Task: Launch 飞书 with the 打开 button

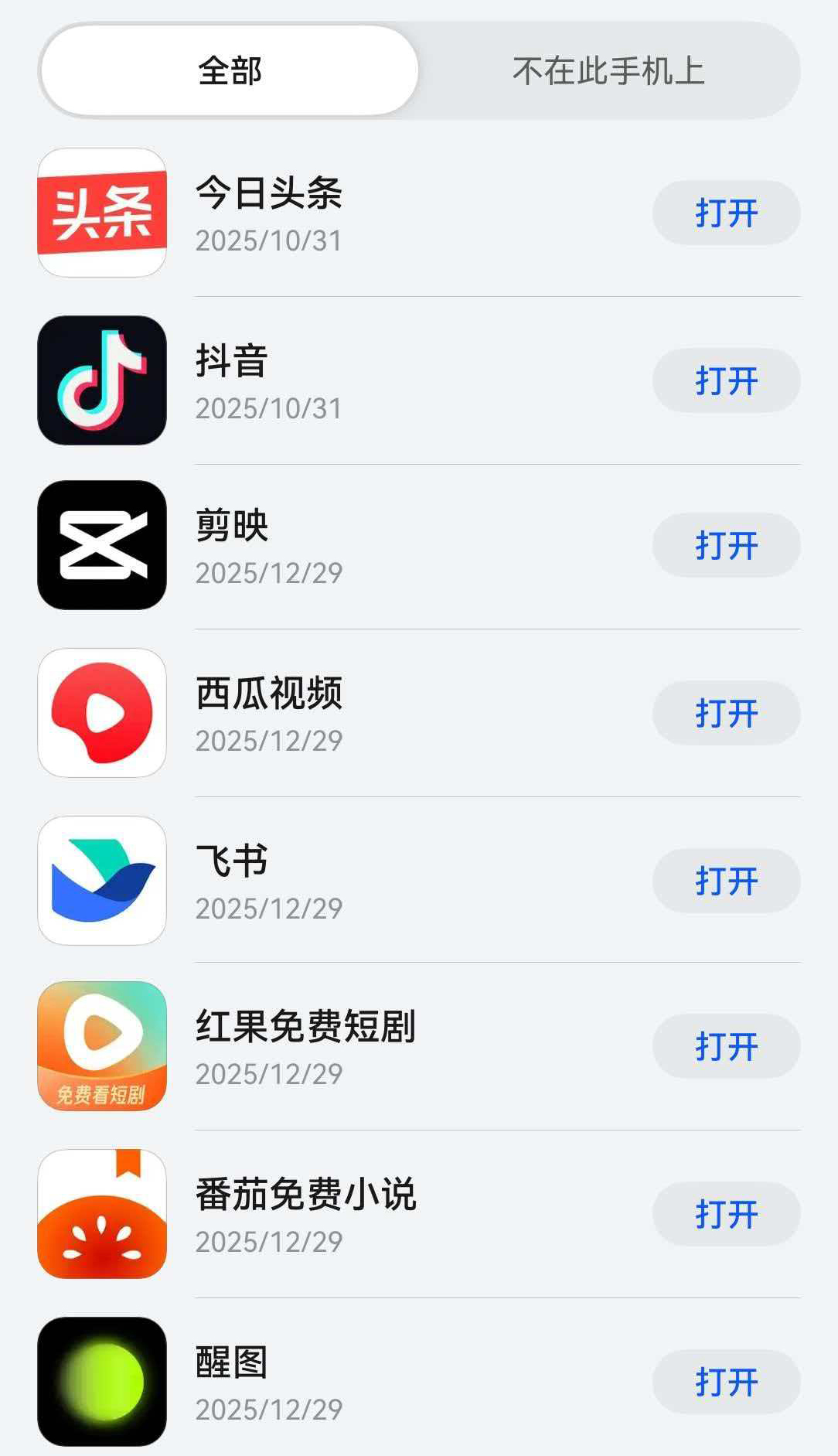Action: 726,881
